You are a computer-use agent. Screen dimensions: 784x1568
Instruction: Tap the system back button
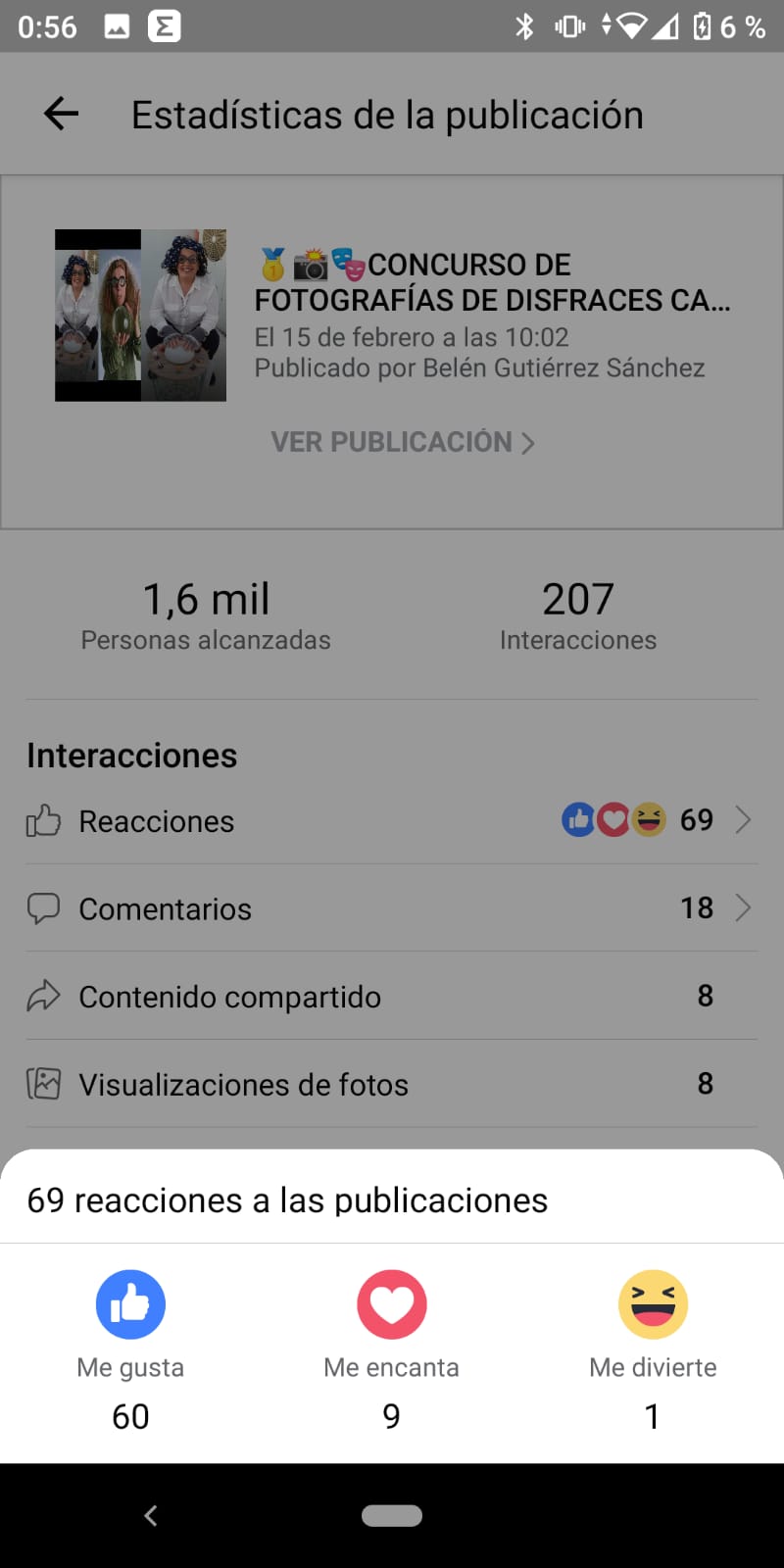click(151, 1515)
